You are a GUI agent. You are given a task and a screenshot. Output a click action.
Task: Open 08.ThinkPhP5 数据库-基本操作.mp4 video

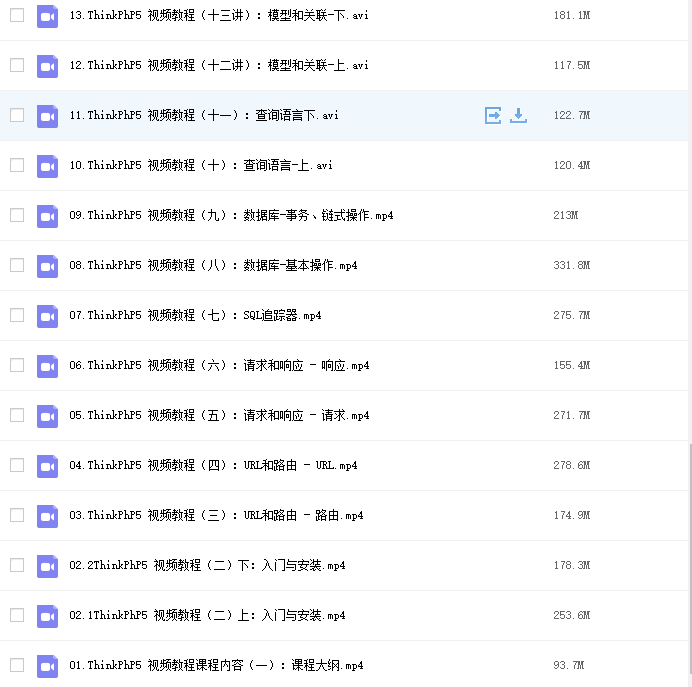click(x=213, y=265)
